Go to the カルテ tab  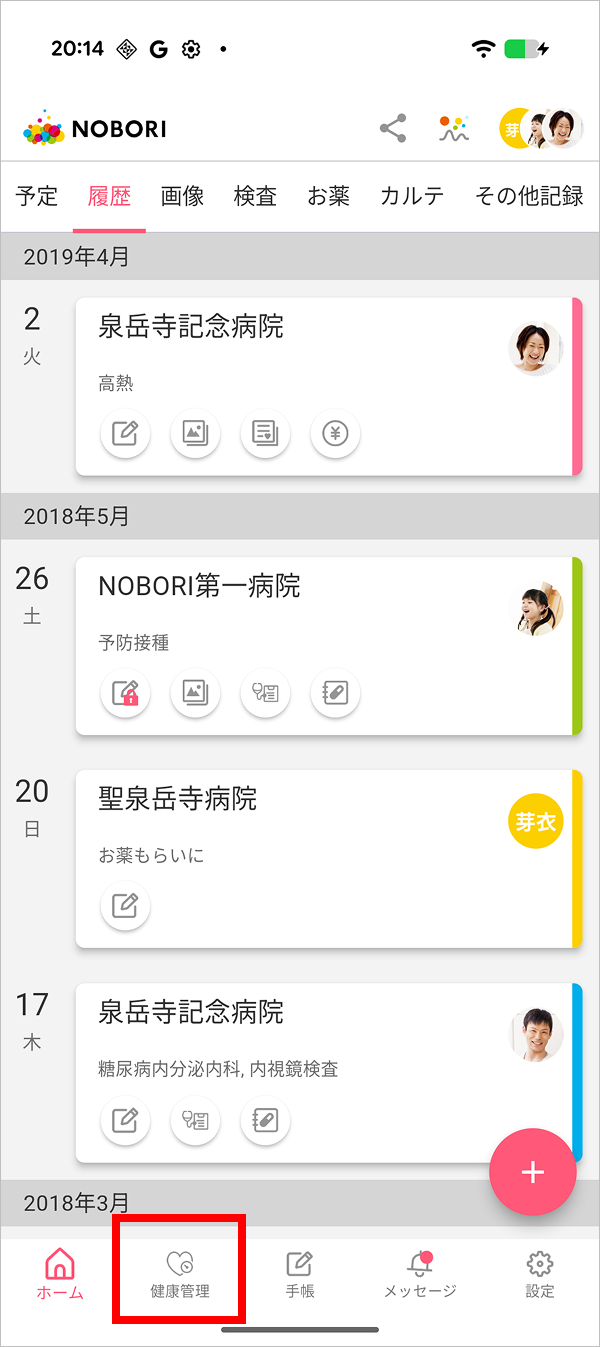pos(412,196)
